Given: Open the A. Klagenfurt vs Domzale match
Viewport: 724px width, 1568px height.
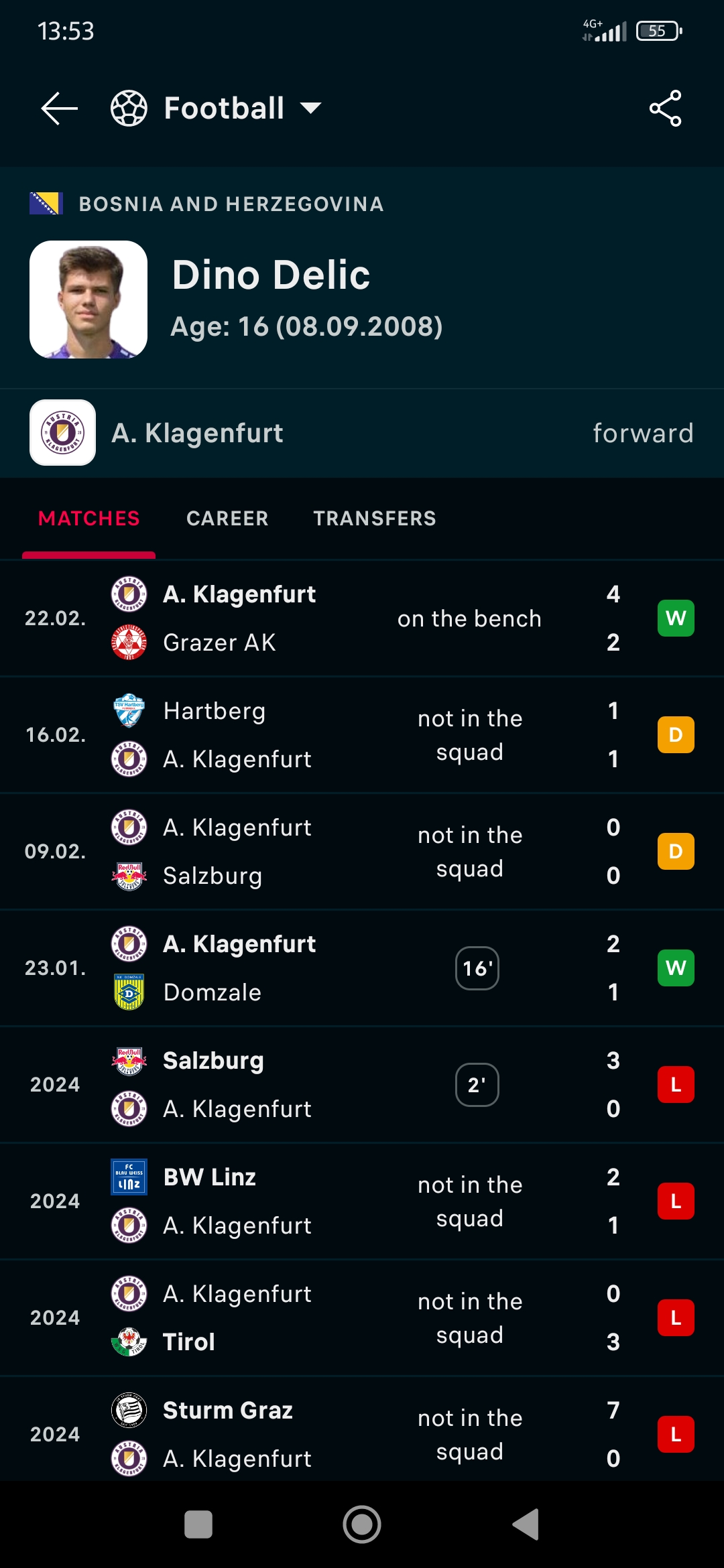Looking at the screenshot, I should click(x=362, y=968).
